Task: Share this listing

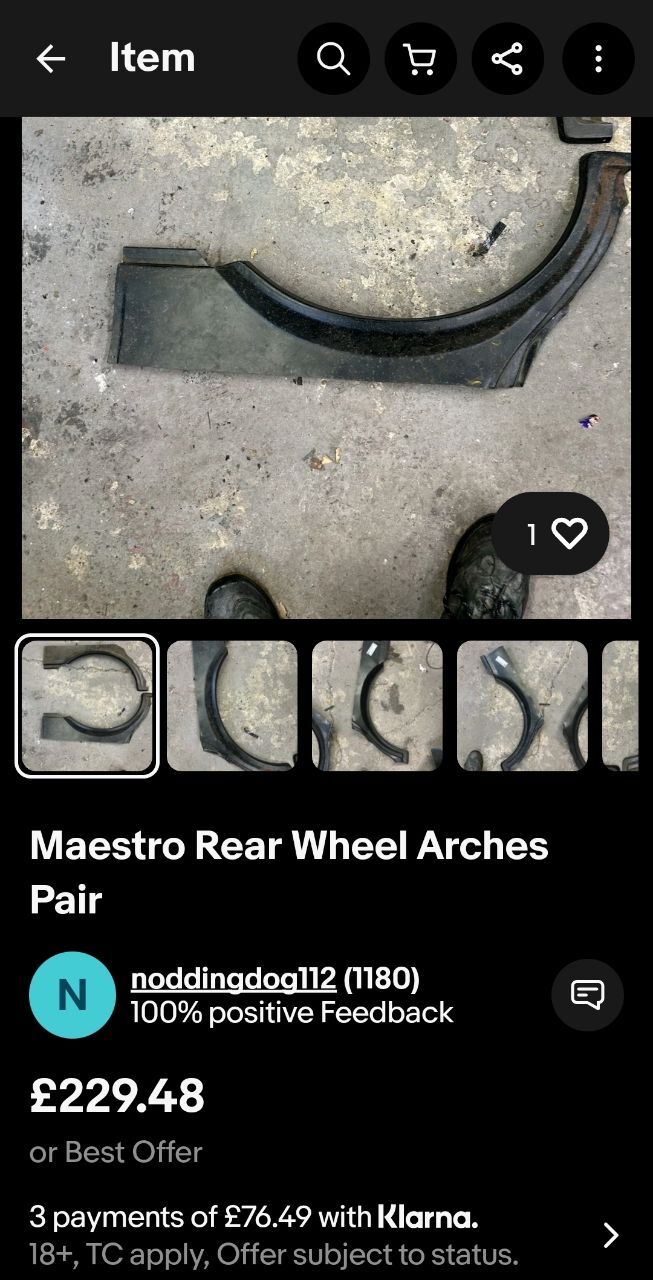Action: [x=507, y=59]
